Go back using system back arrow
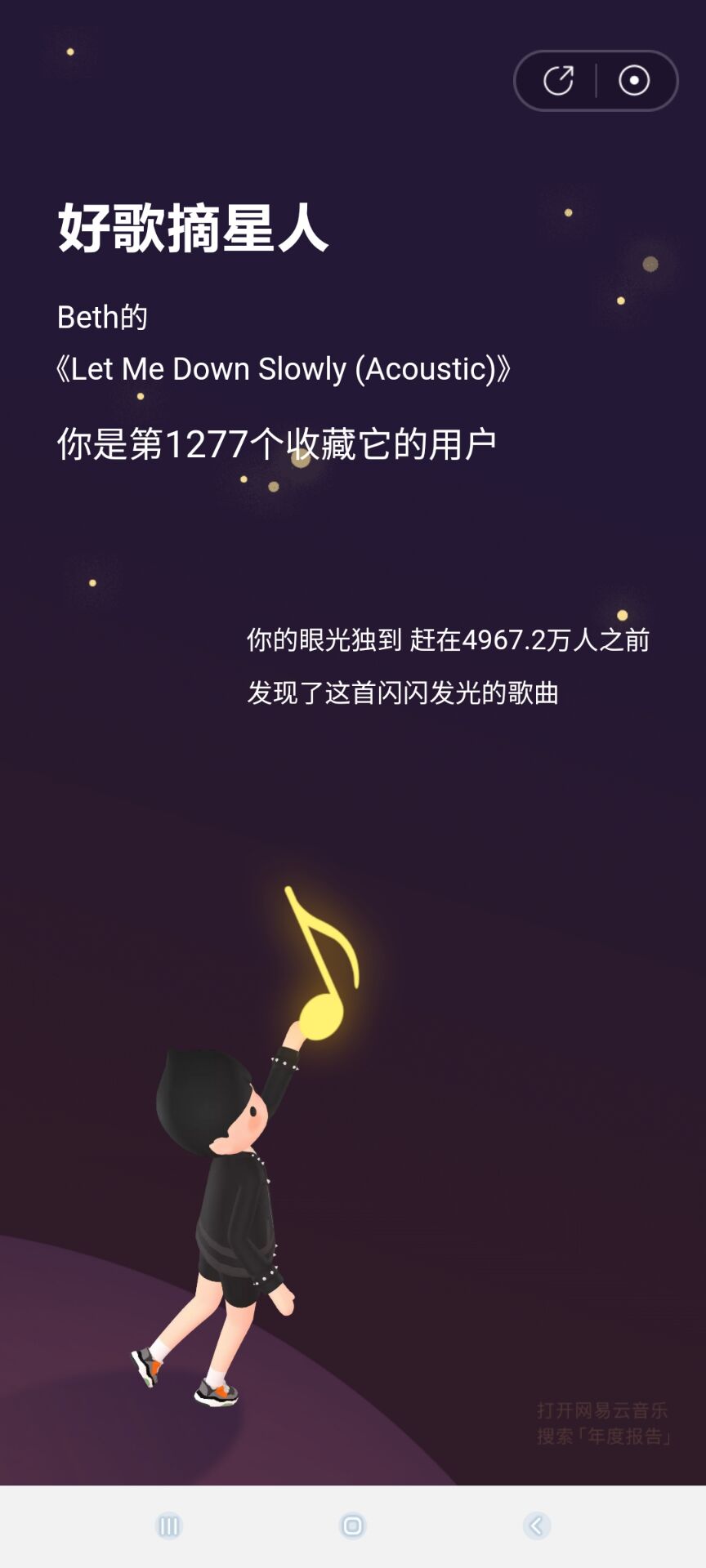Image resolution: width=706 pixels, height=1568 pixels. [x=536, y=1526]
